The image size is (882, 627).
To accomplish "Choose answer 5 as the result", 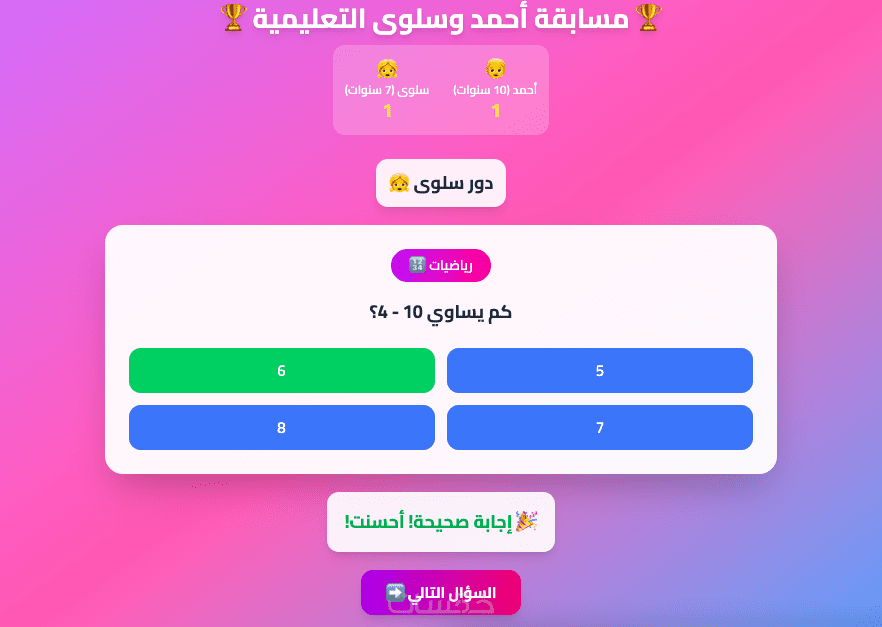I will click(x=599, y=370).
